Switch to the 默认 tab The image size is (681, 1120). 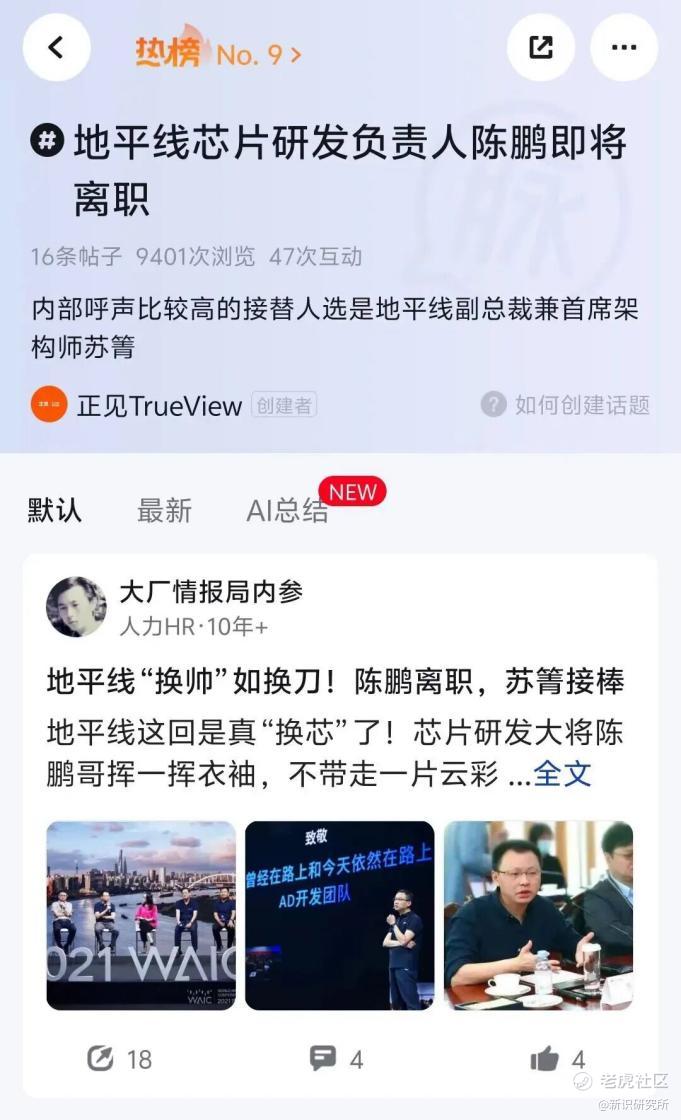(x=54, y=510)
